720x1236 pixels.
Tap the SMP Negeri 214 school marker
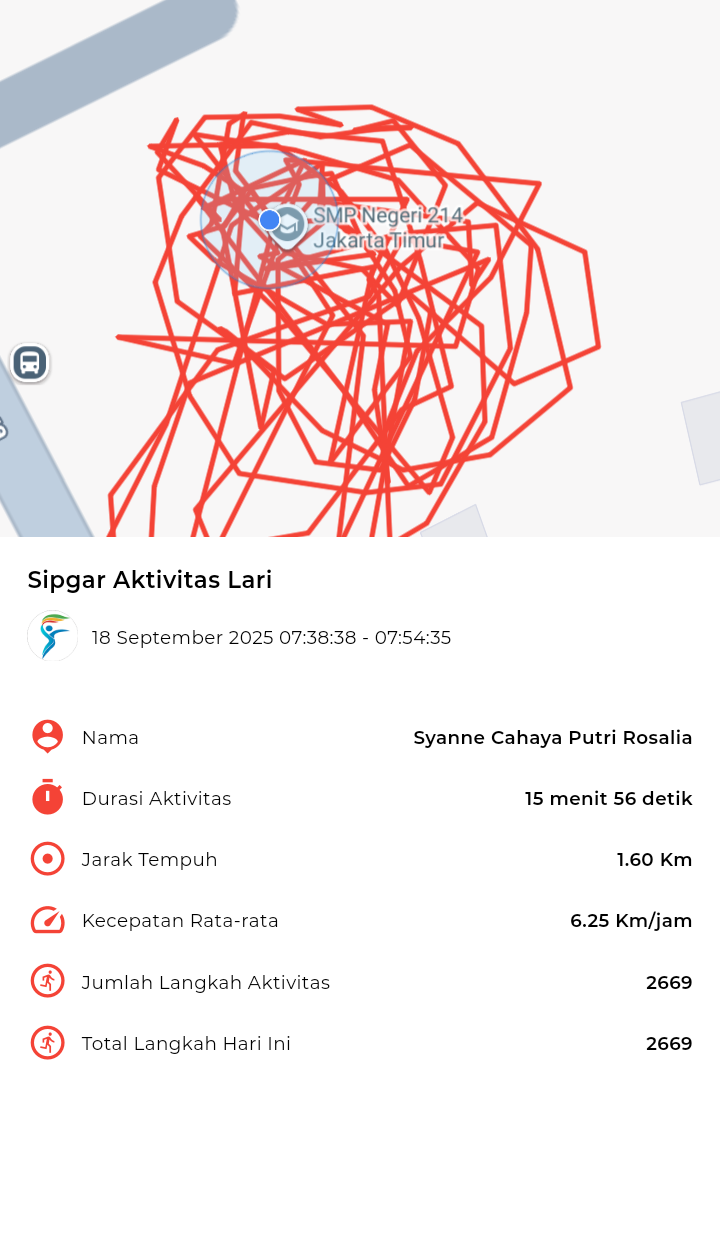coord(289,226)
